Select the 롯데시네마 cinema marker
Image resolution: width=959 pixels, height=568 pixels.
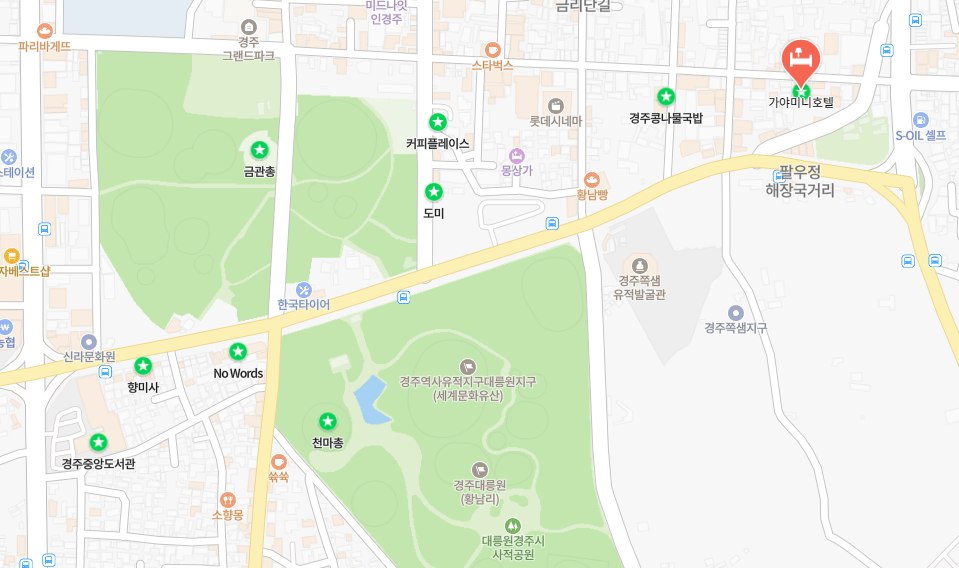[556, 105]
